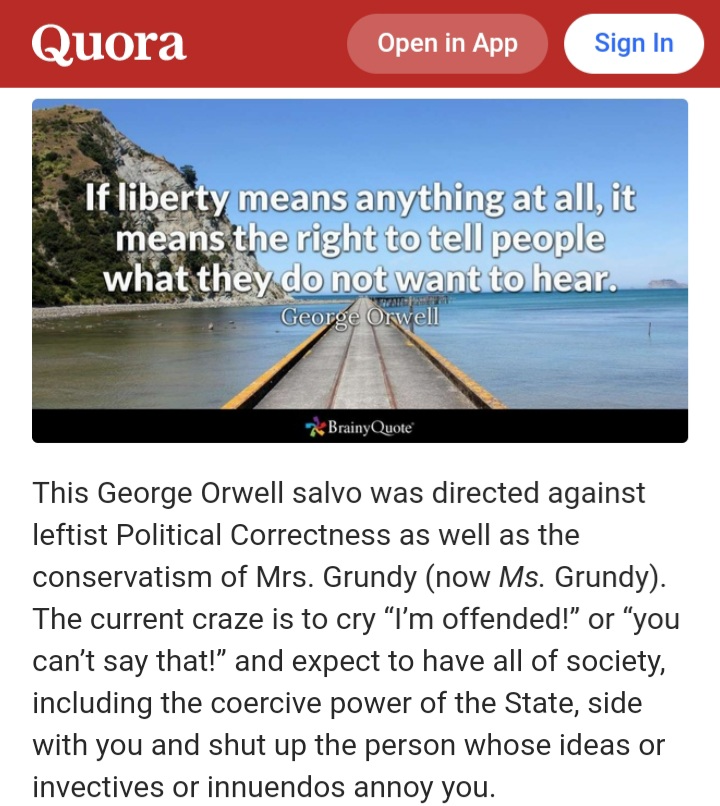Go to Quora home via logo
This screenshot has width=720, height=806.
108,44
